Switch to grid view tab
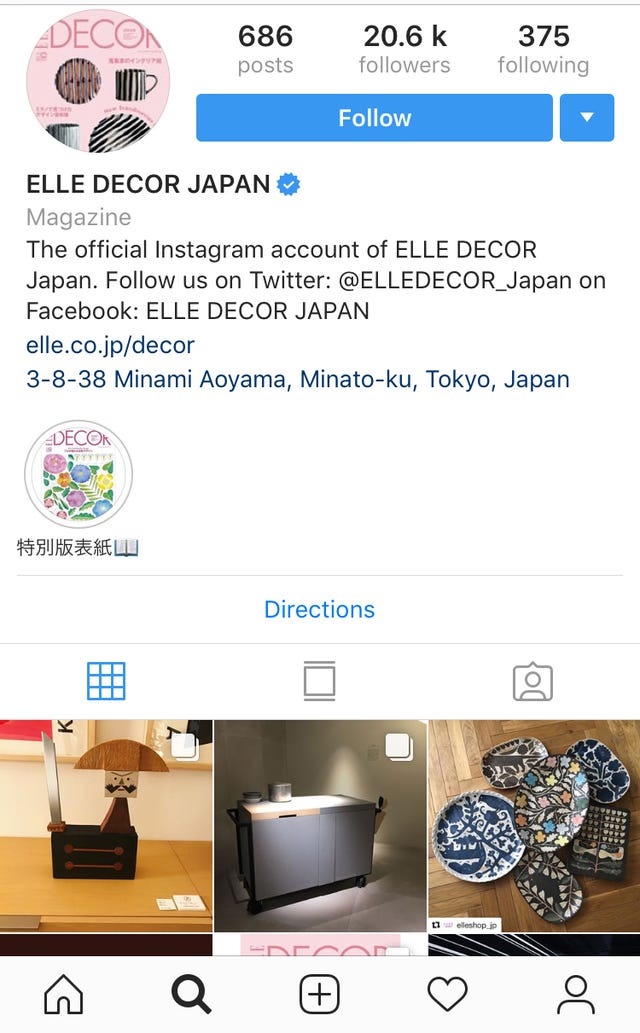The height and width of the screenshot is (1033, 640). (x=106, y=681)
